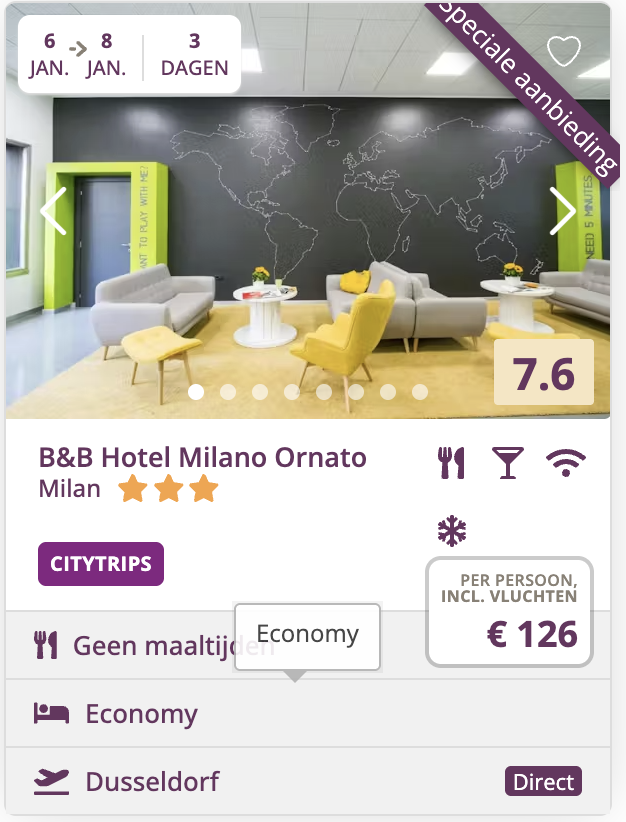Tap the Citytrips tag
The width and height of the screenshot is (626, 822).
[x=101, y=564]
